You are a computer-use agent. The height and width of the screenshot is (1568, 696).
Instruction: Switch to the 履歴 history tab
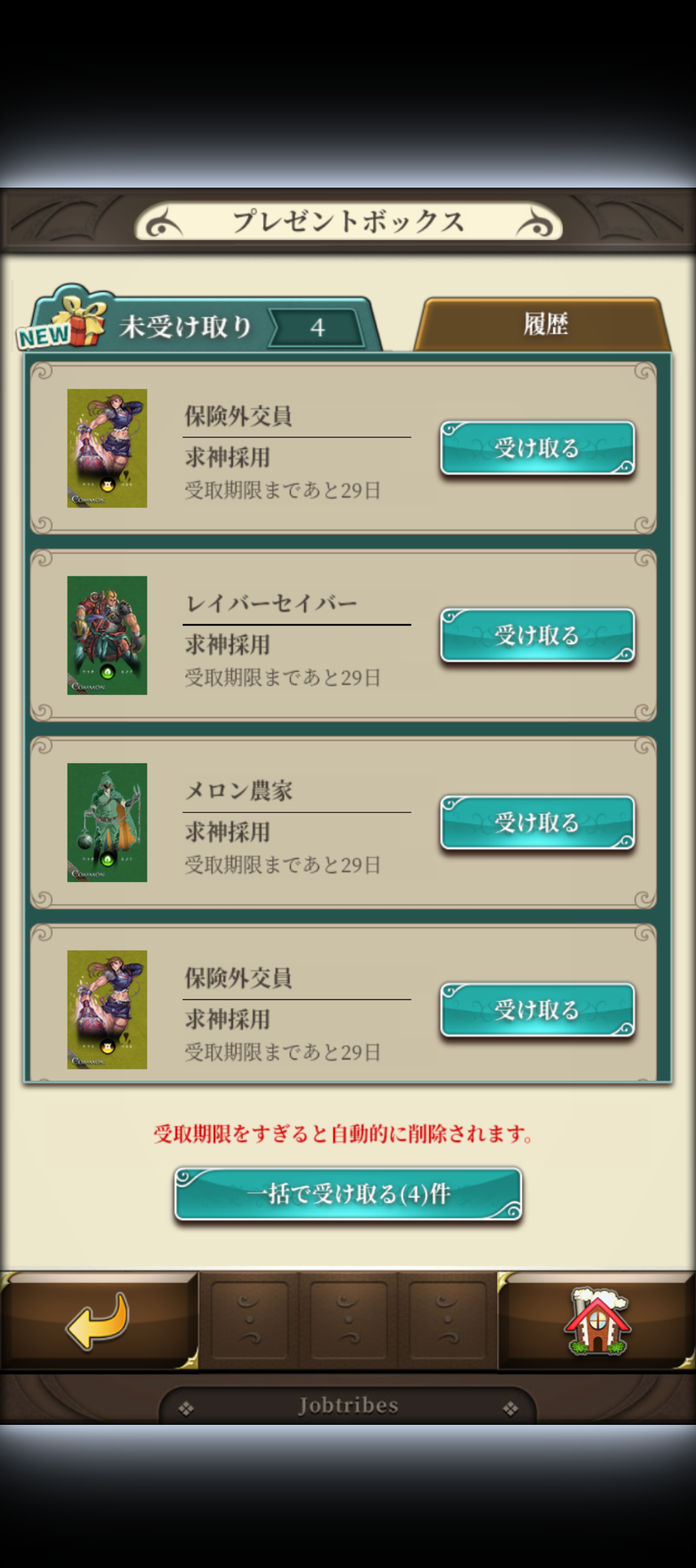point(545,324)
